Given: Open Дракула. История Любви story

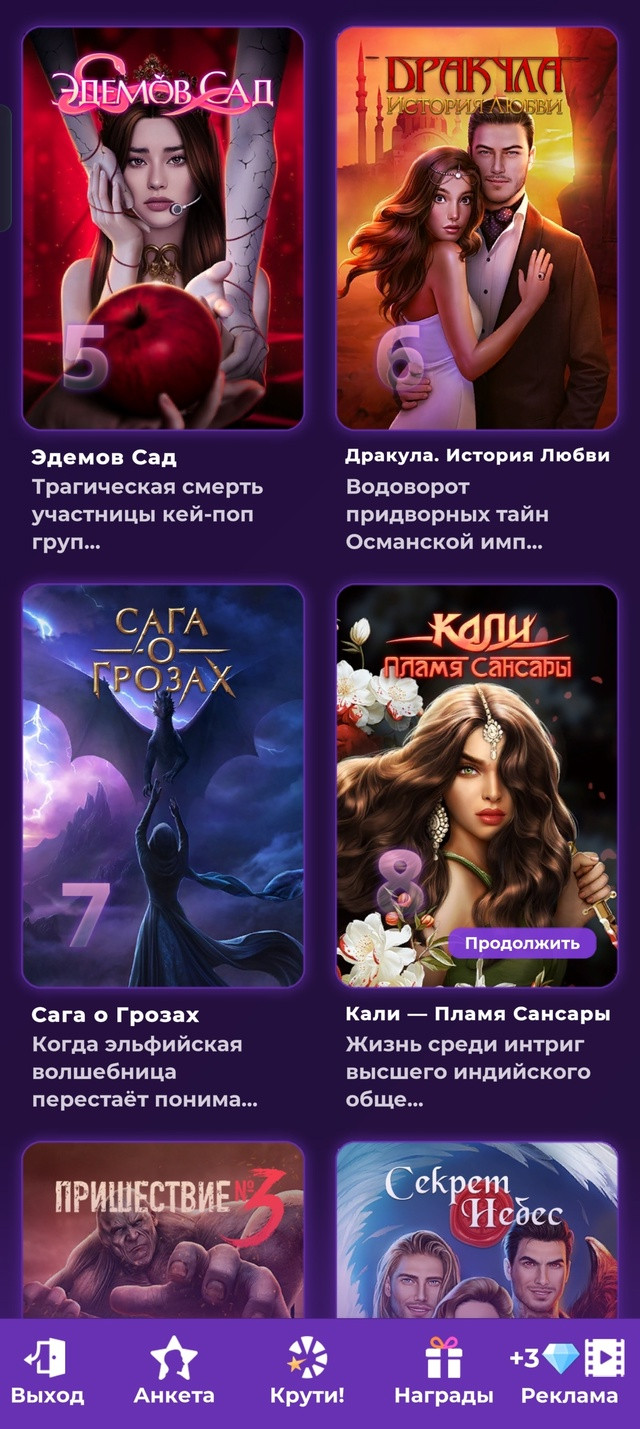Looking at the screenshot, I should [477, 228].
